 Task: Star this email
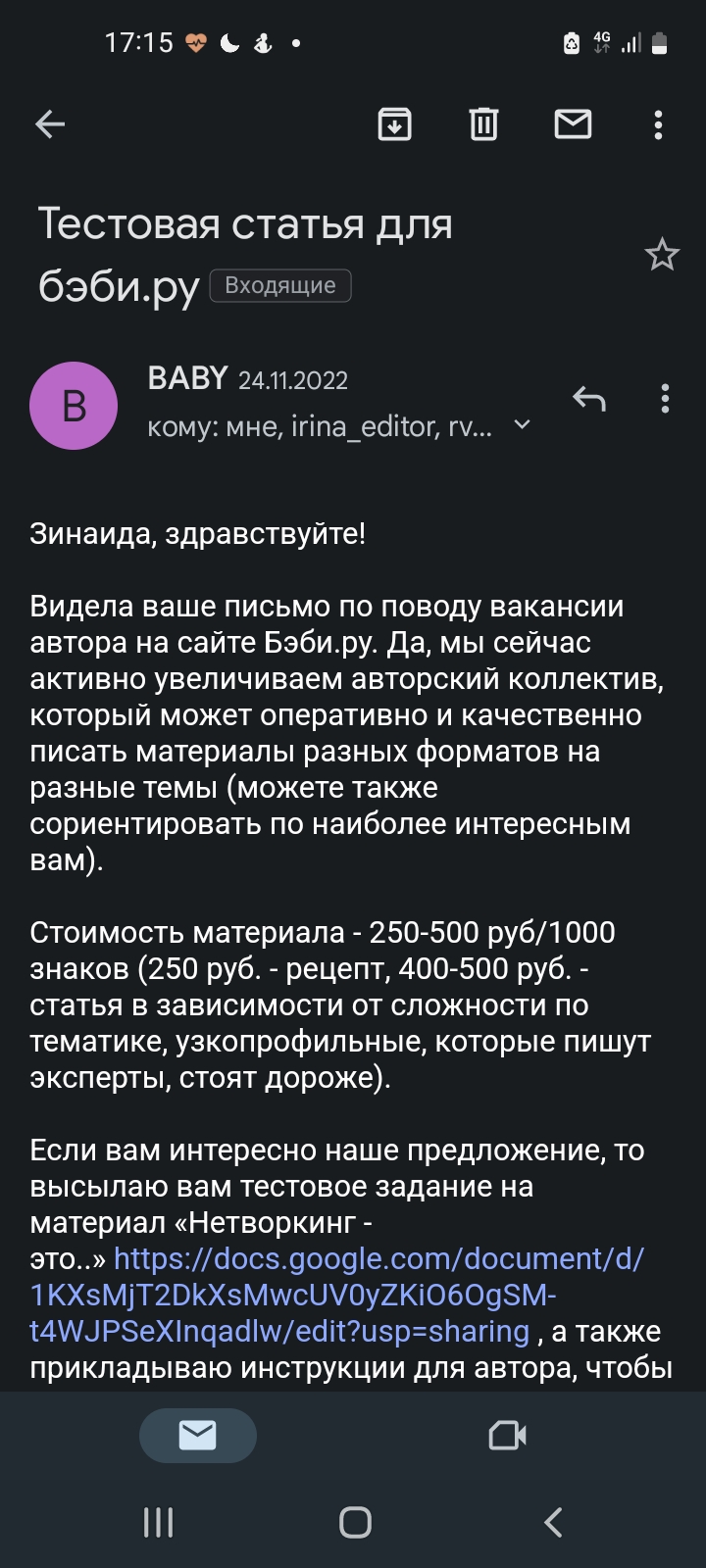click(x=662, y=255)
